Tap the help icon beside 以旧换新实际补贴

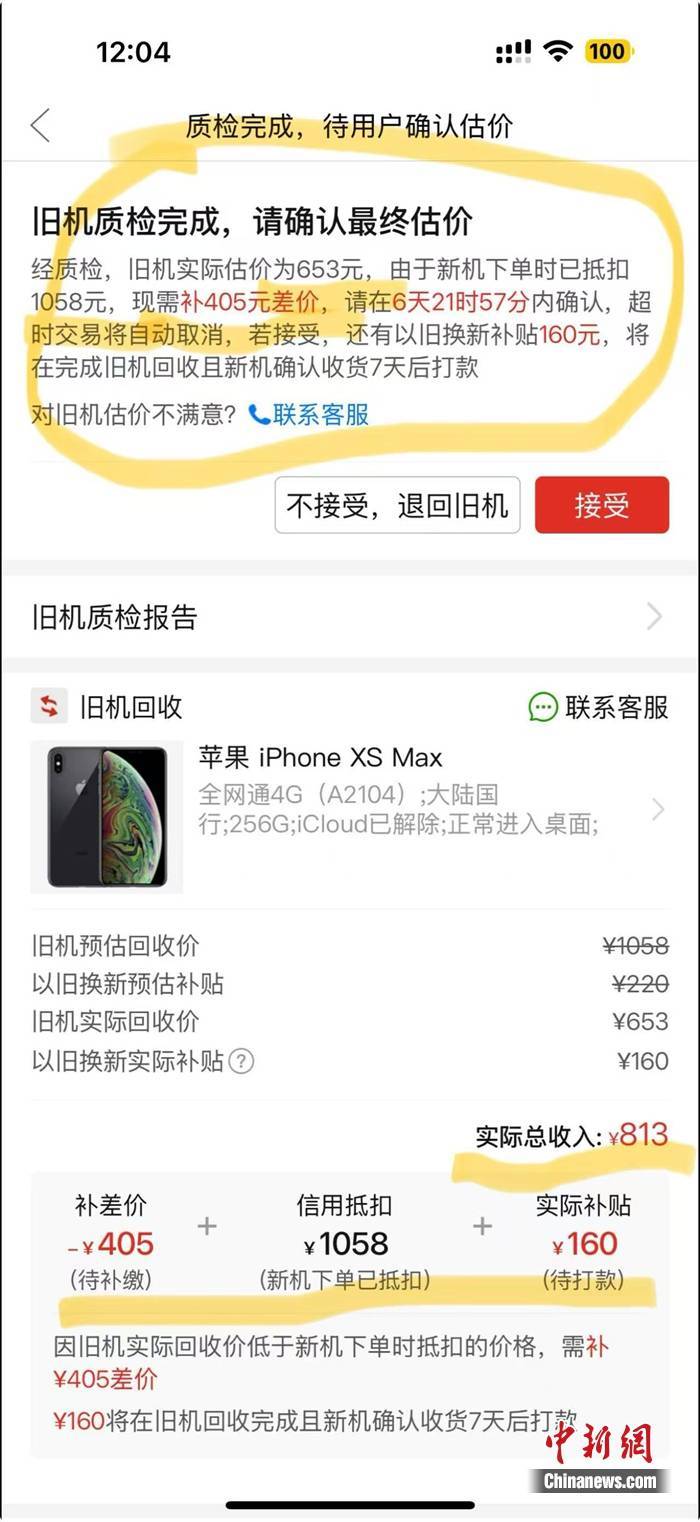click(x=241, y=1061)
